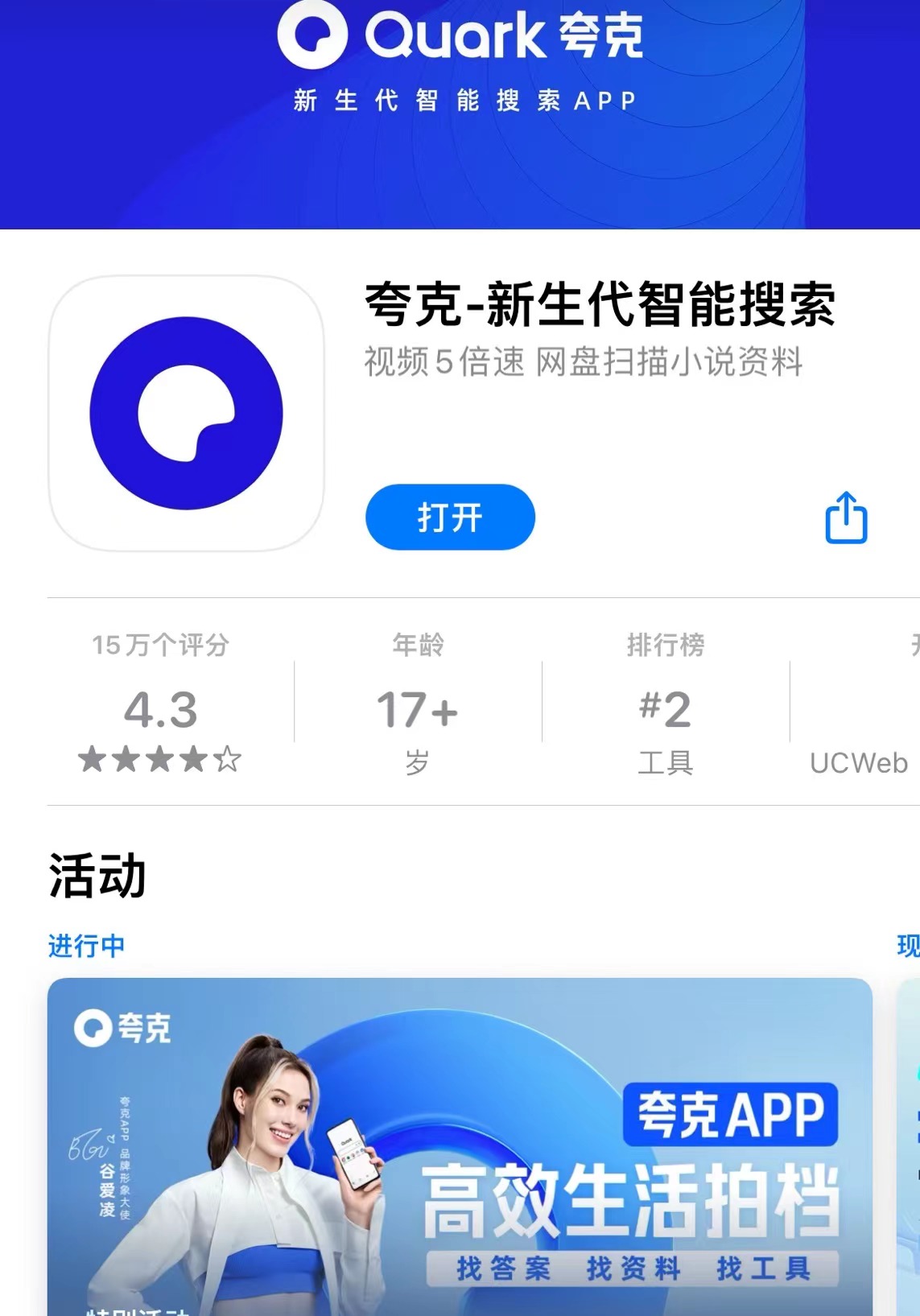Open the 高效生活拍档 activity card
This screenshot has height=1316, width=920.
click(x=460, y=1146)
